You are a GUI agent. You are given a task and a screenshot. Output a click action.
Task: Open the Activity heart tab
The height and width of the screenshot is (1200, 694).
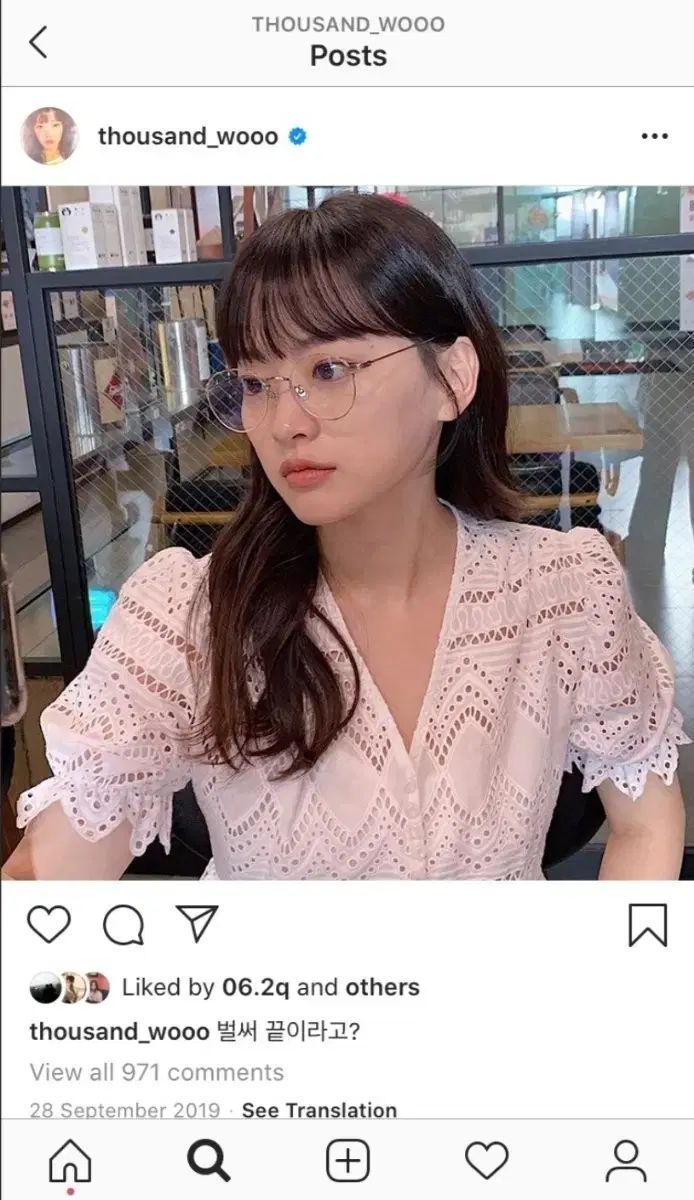tap(487, 1161)
